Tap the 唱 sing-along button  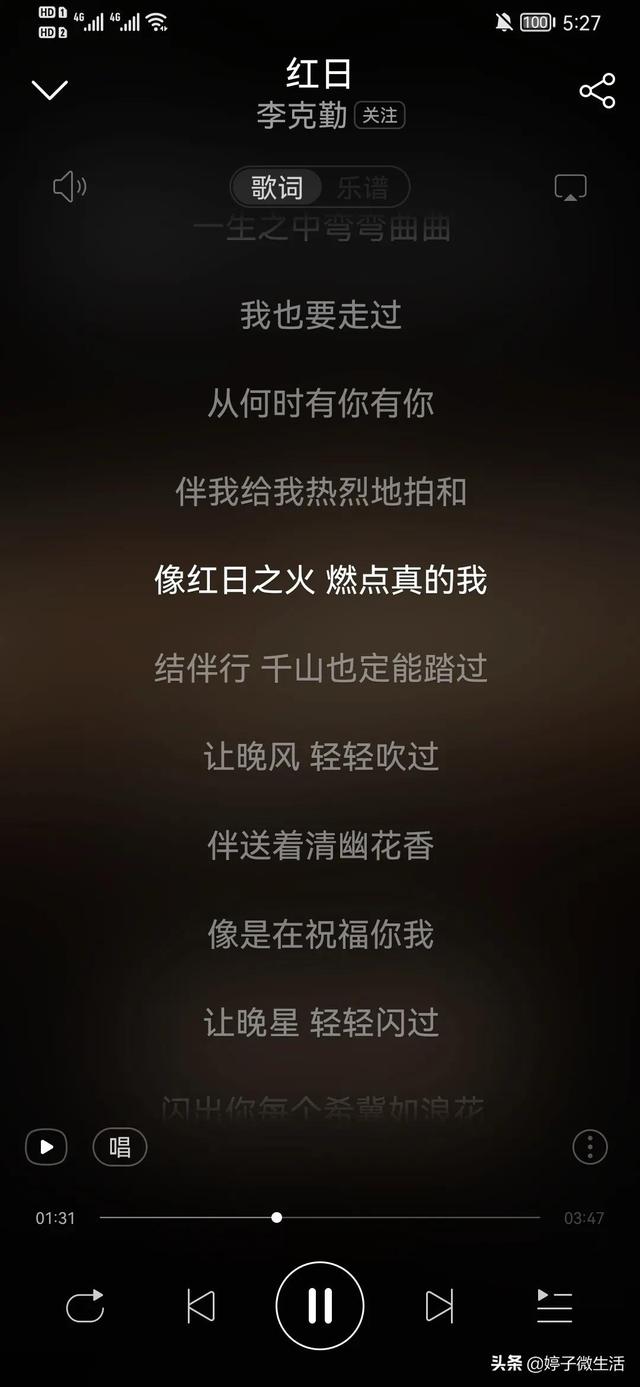(120, 1147)
